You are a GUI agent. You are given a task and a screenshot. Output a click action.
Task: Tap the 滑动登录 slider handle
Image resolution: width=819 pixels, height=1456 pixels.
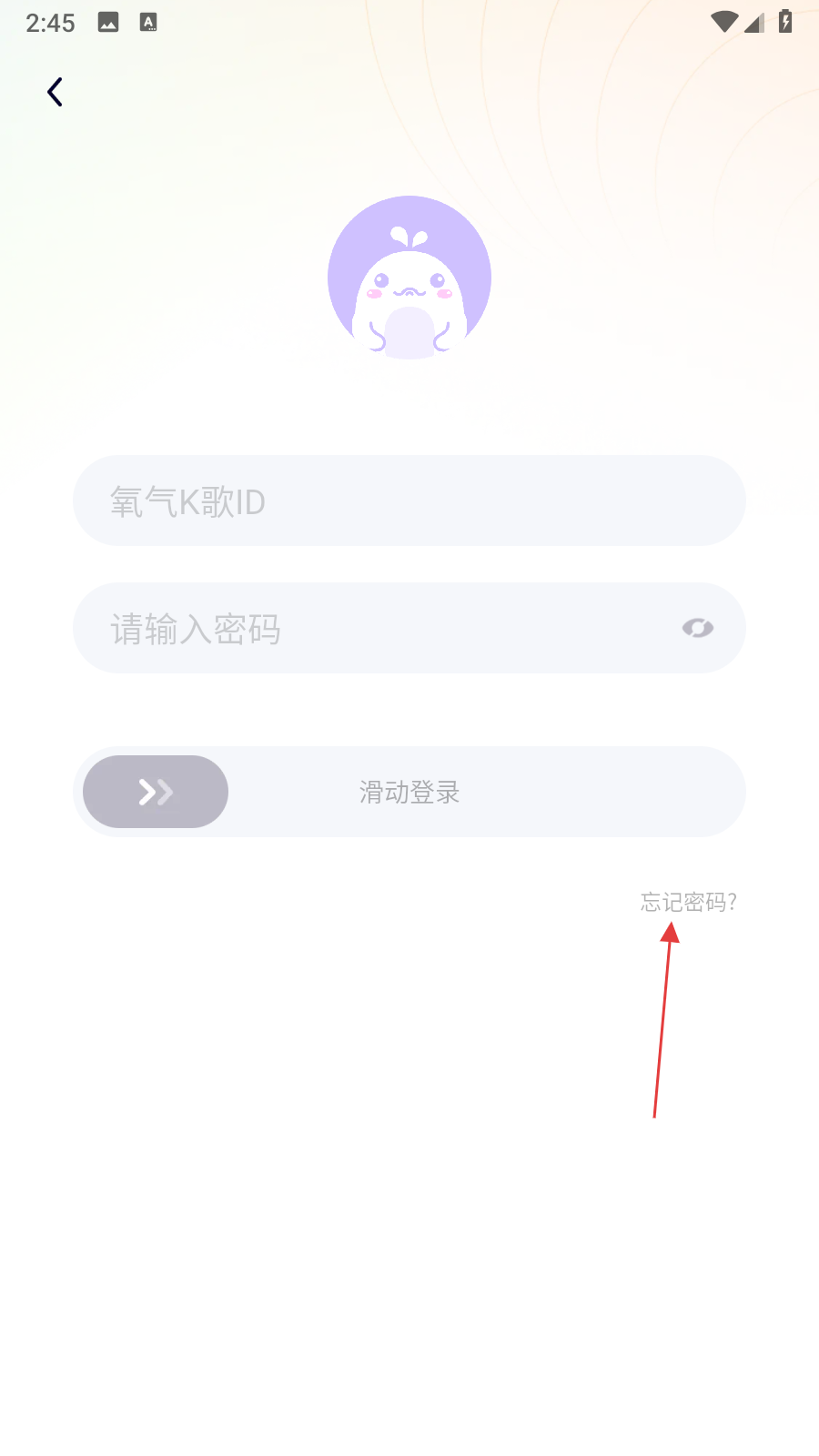(x=156, y=792)
